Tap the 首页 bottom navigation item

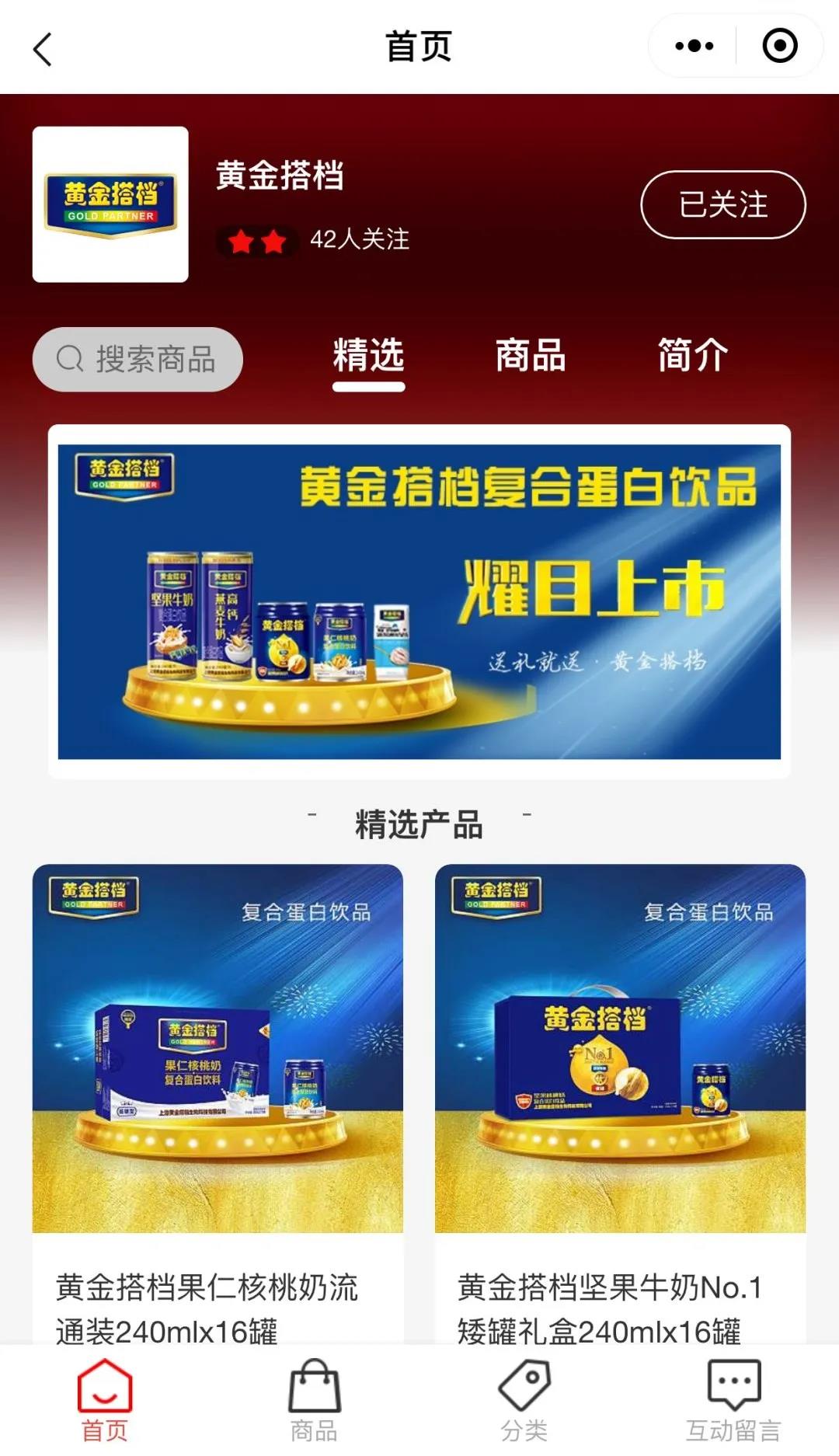(105, 1400)
